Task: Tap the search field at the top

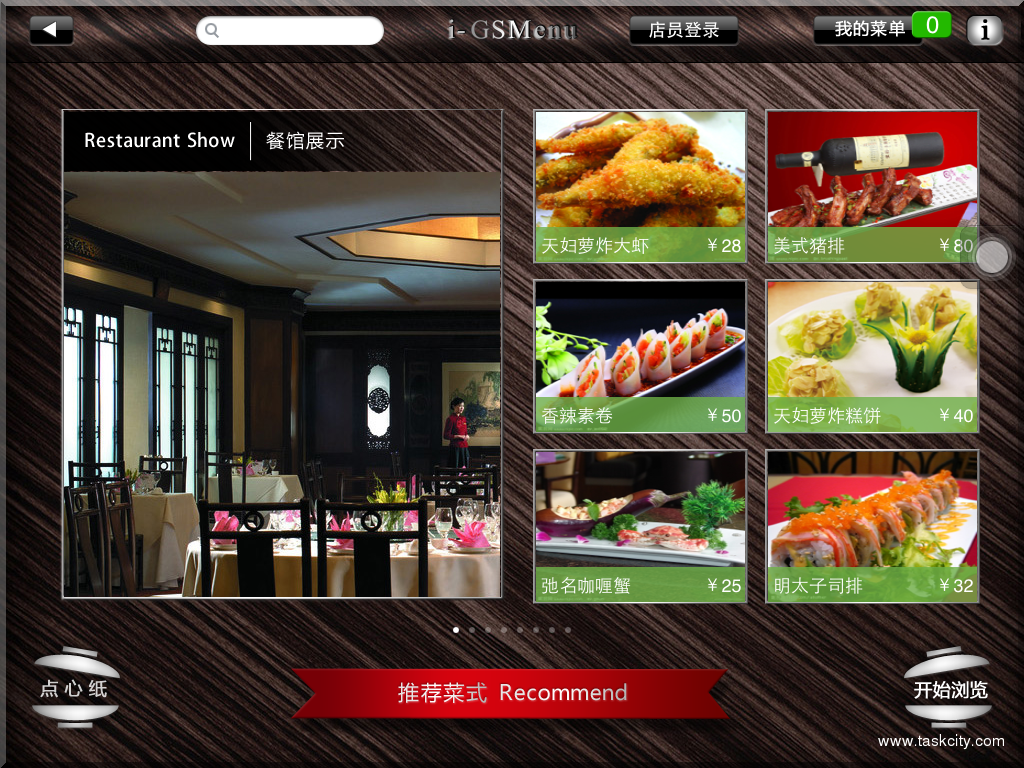Action: coord(290,30)
